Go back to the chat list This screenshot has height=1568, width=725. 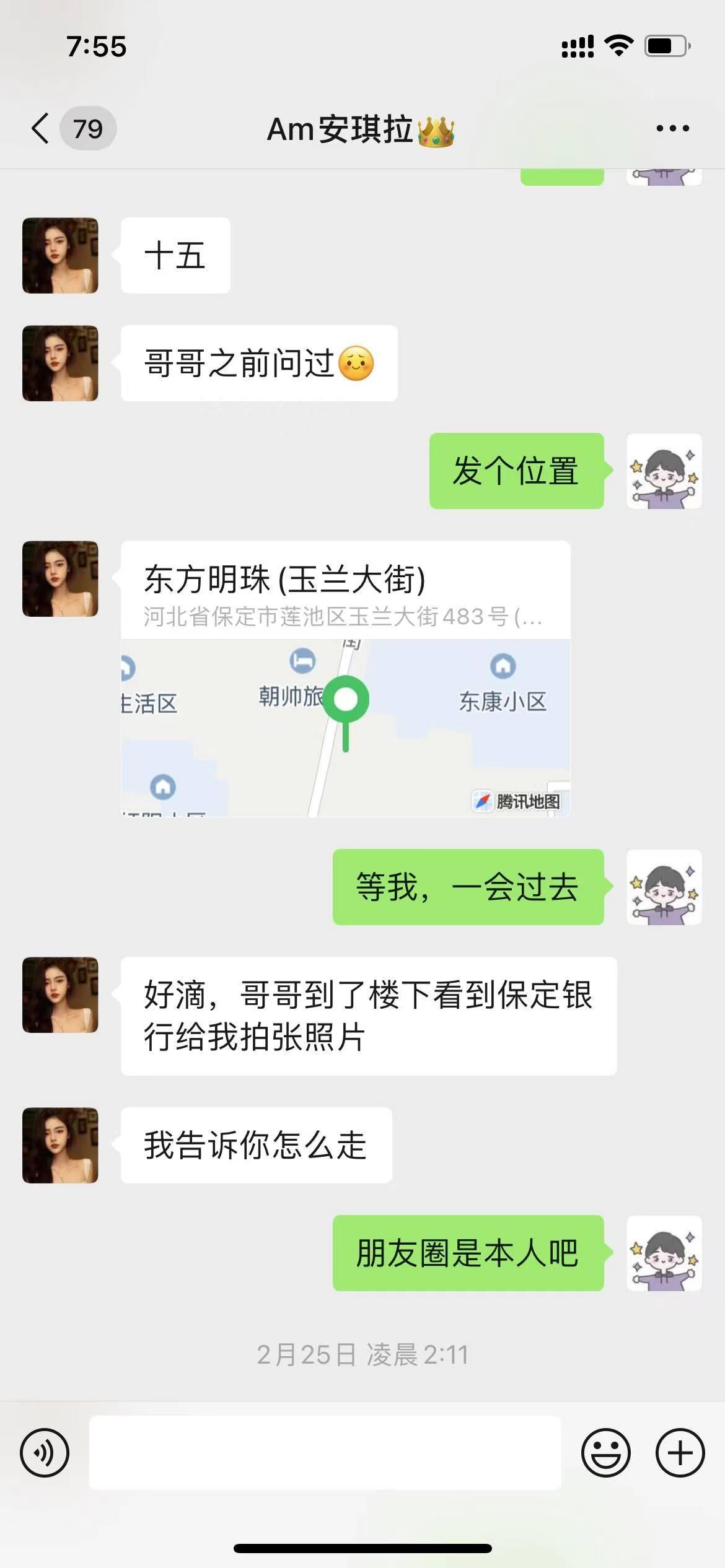coord(41,129)
